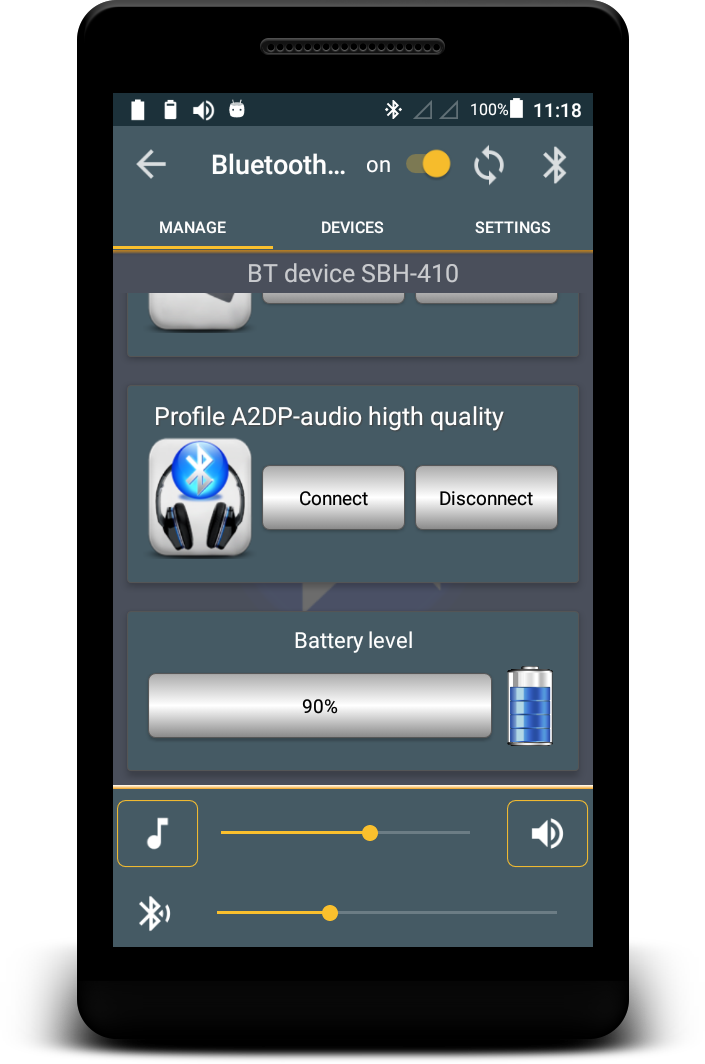Viewport: 705px width, 1064px height.
Task: Tap the music note button
Action: [x=157, y=833]
